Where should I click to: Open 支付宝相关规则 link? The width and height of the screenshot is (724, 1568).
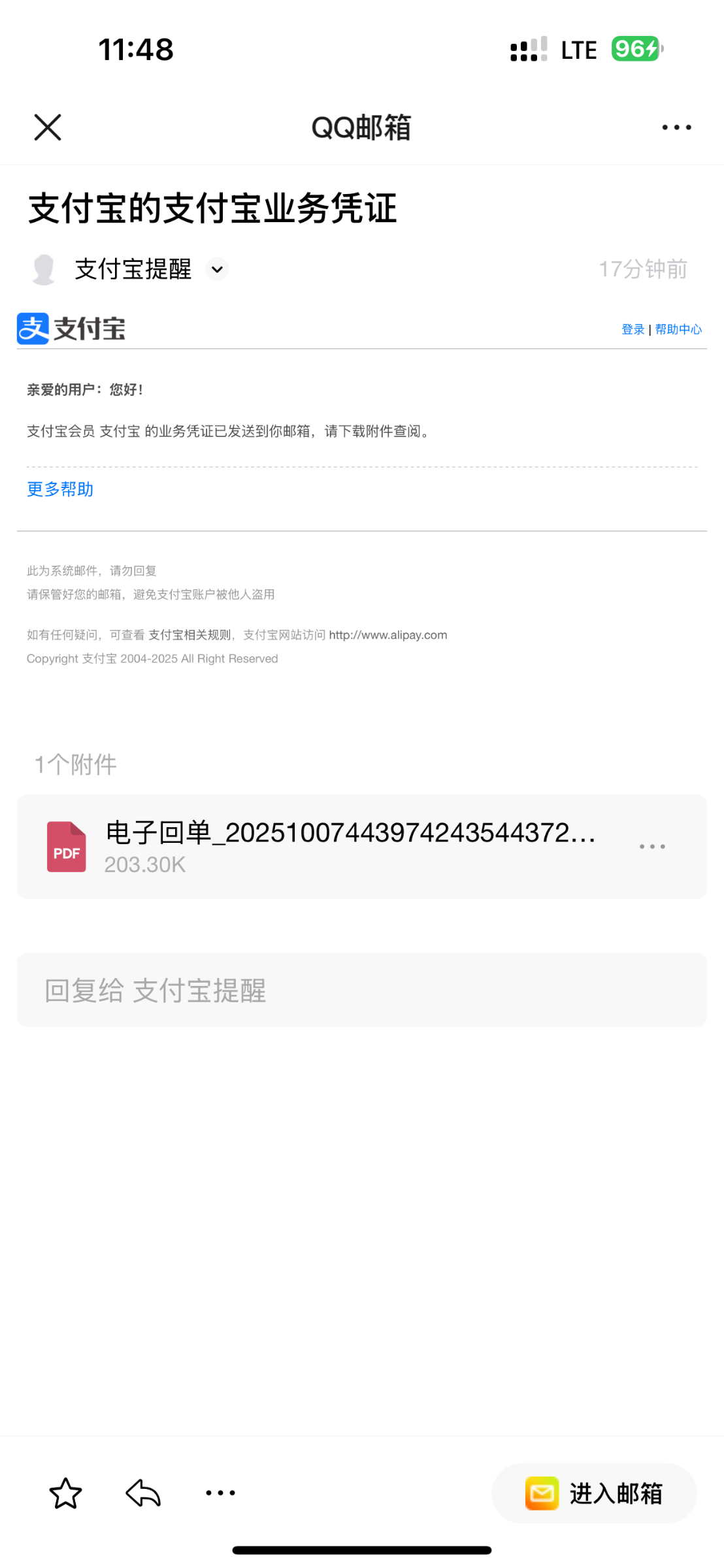189,635
